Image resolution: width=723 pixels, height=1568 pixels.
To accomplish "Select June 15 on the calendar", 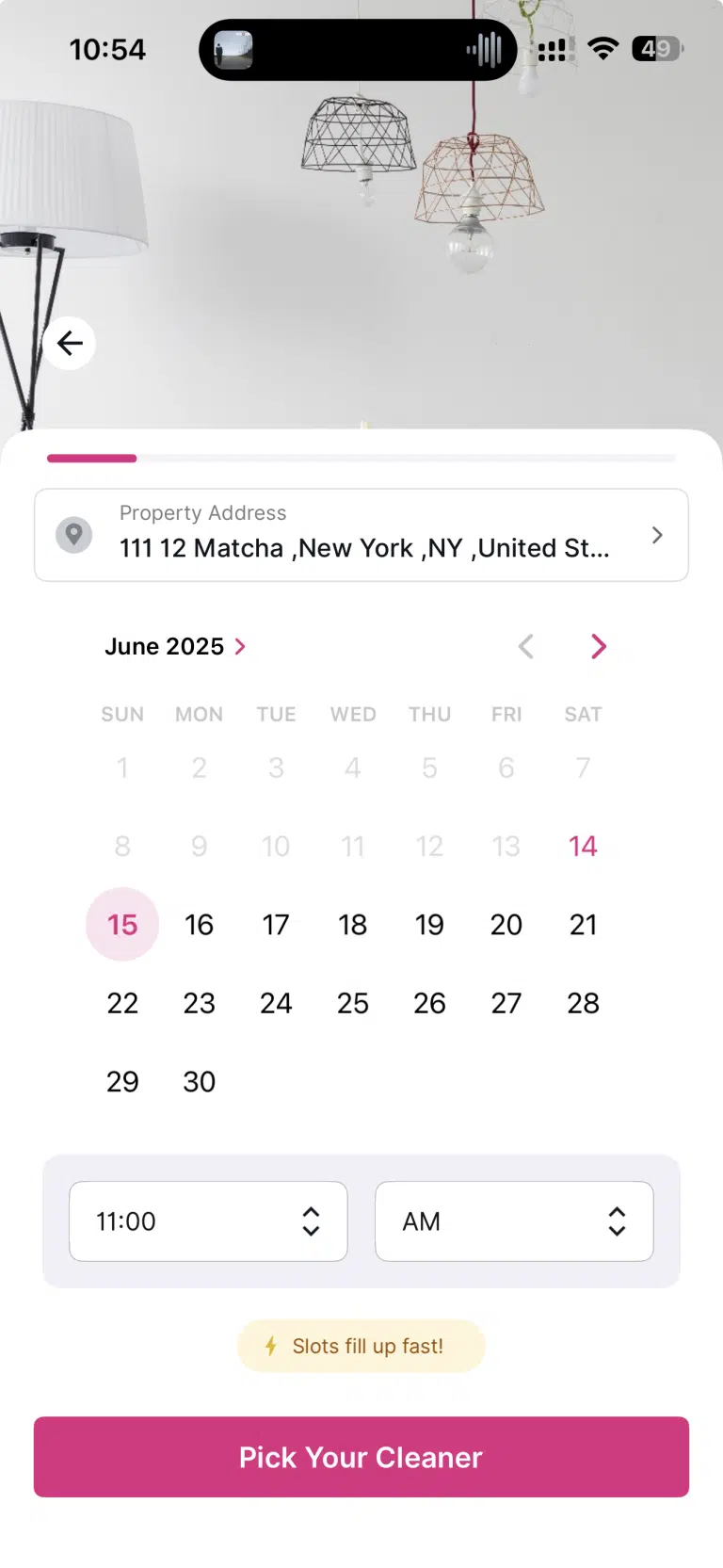I will [x=122, y=924].
